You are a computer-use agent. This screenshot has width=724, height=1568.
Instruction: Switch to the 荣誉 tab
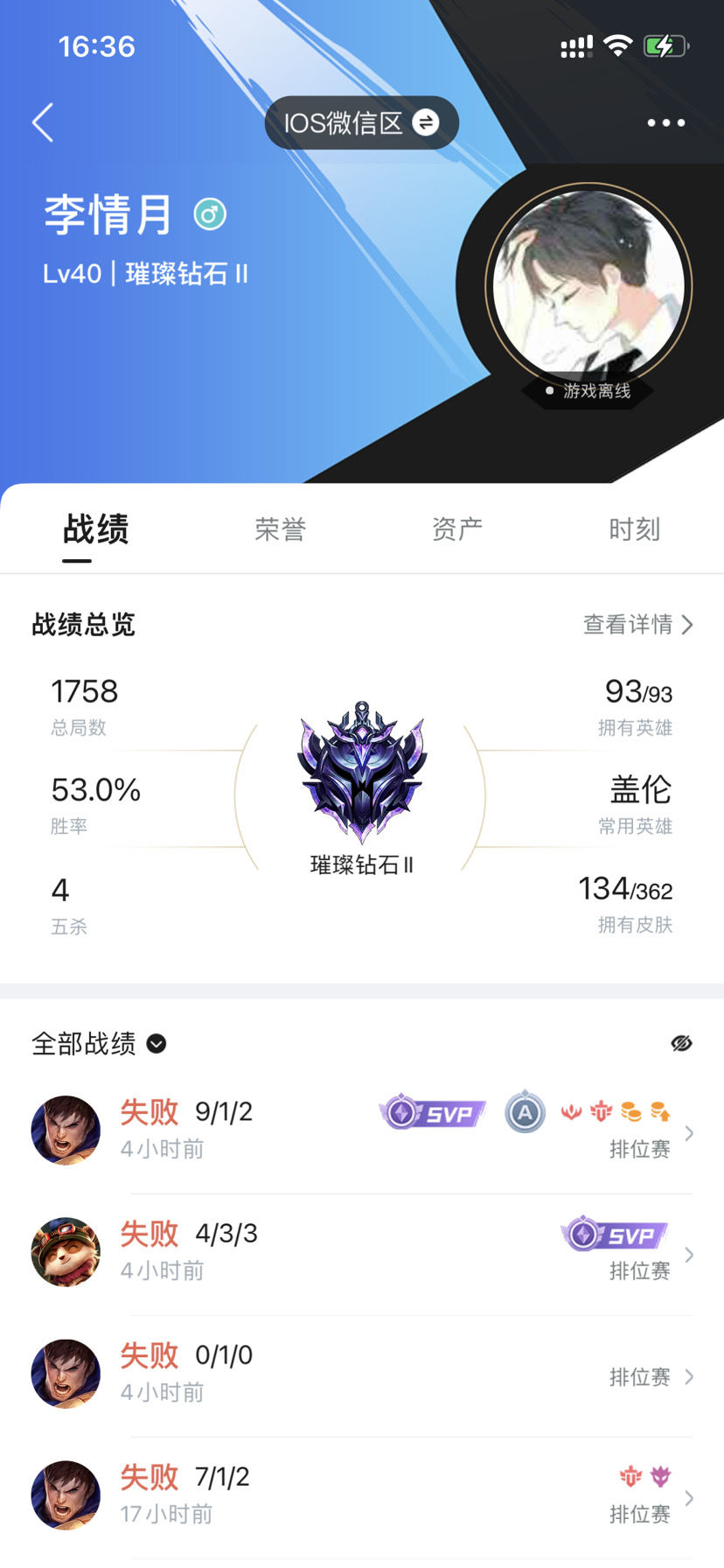point(280,529)
